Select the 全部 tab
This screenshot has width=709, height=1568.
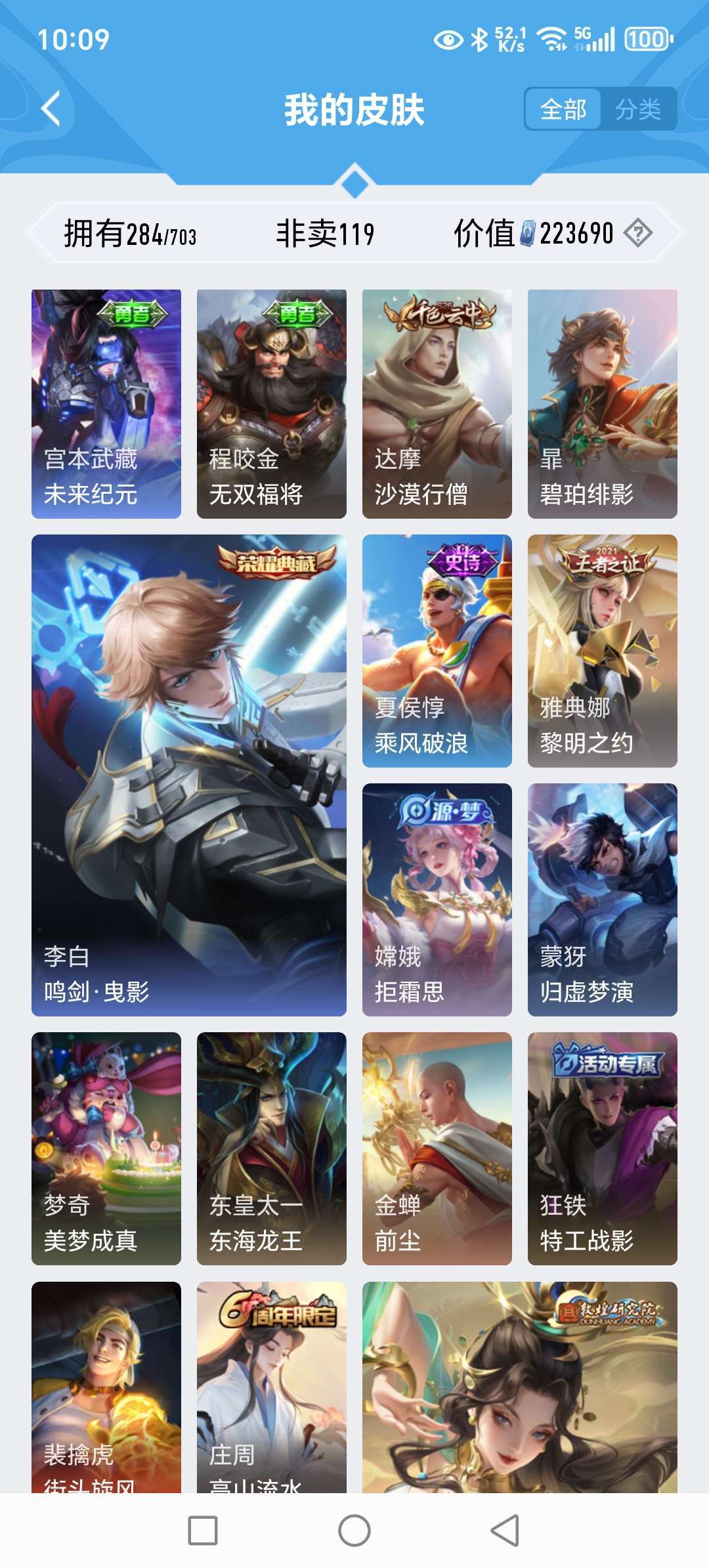[x=563, y=109]
